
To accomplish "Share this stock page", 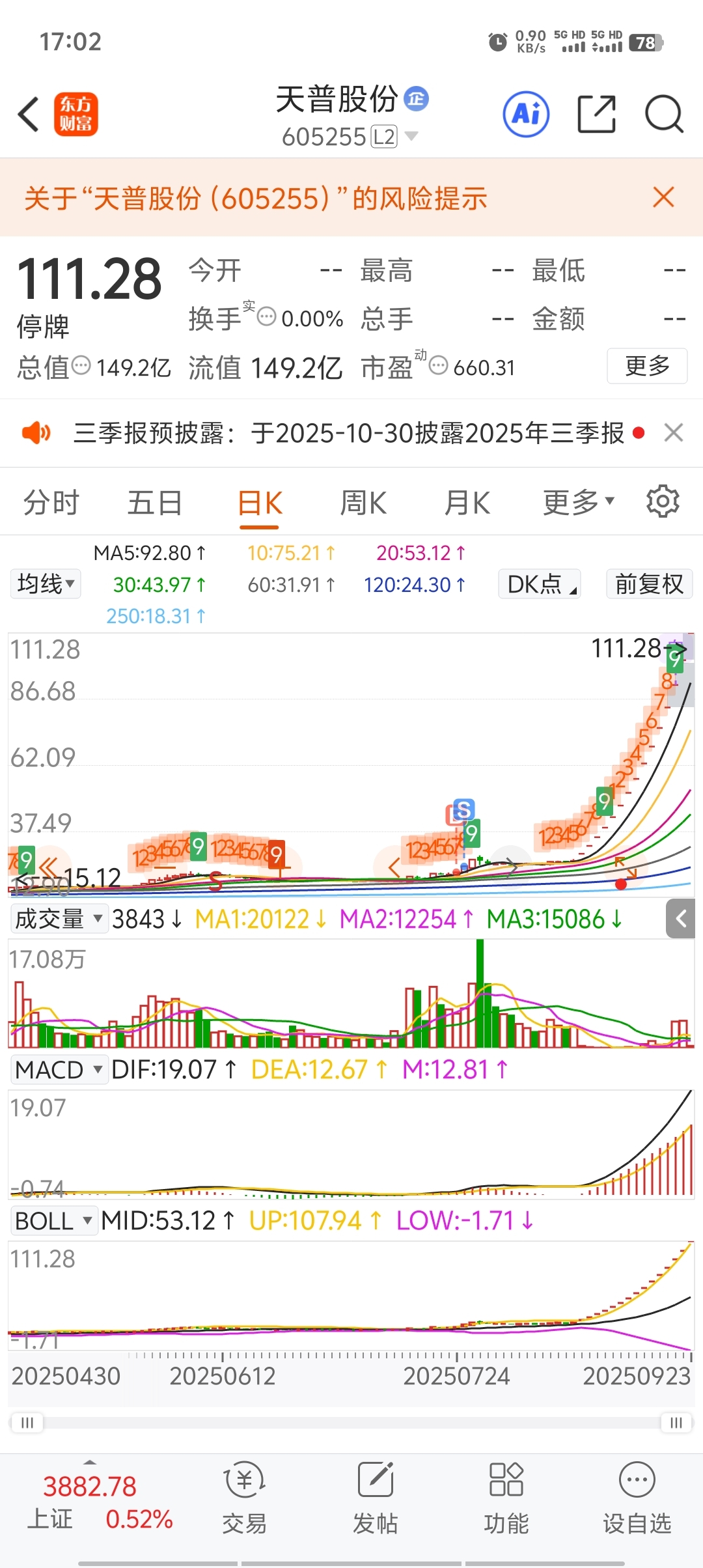I will click(596, 114).
